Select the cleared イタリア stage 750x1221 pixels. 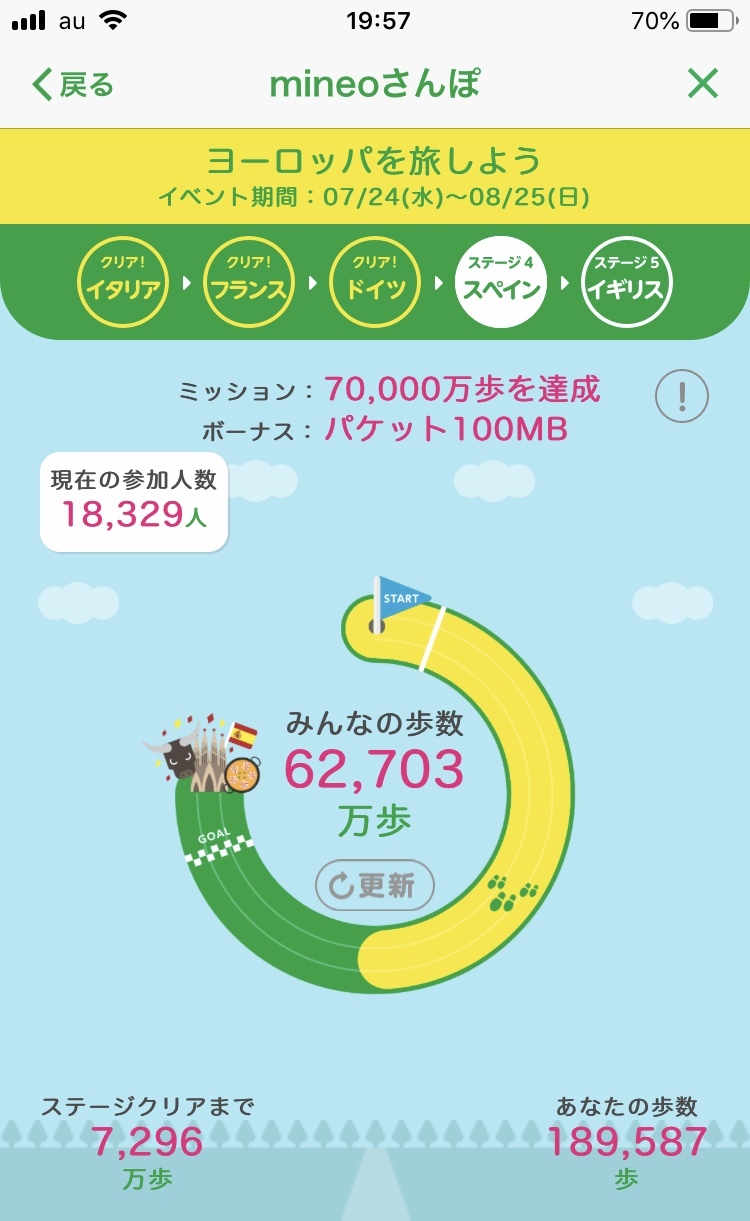point(124,282)
